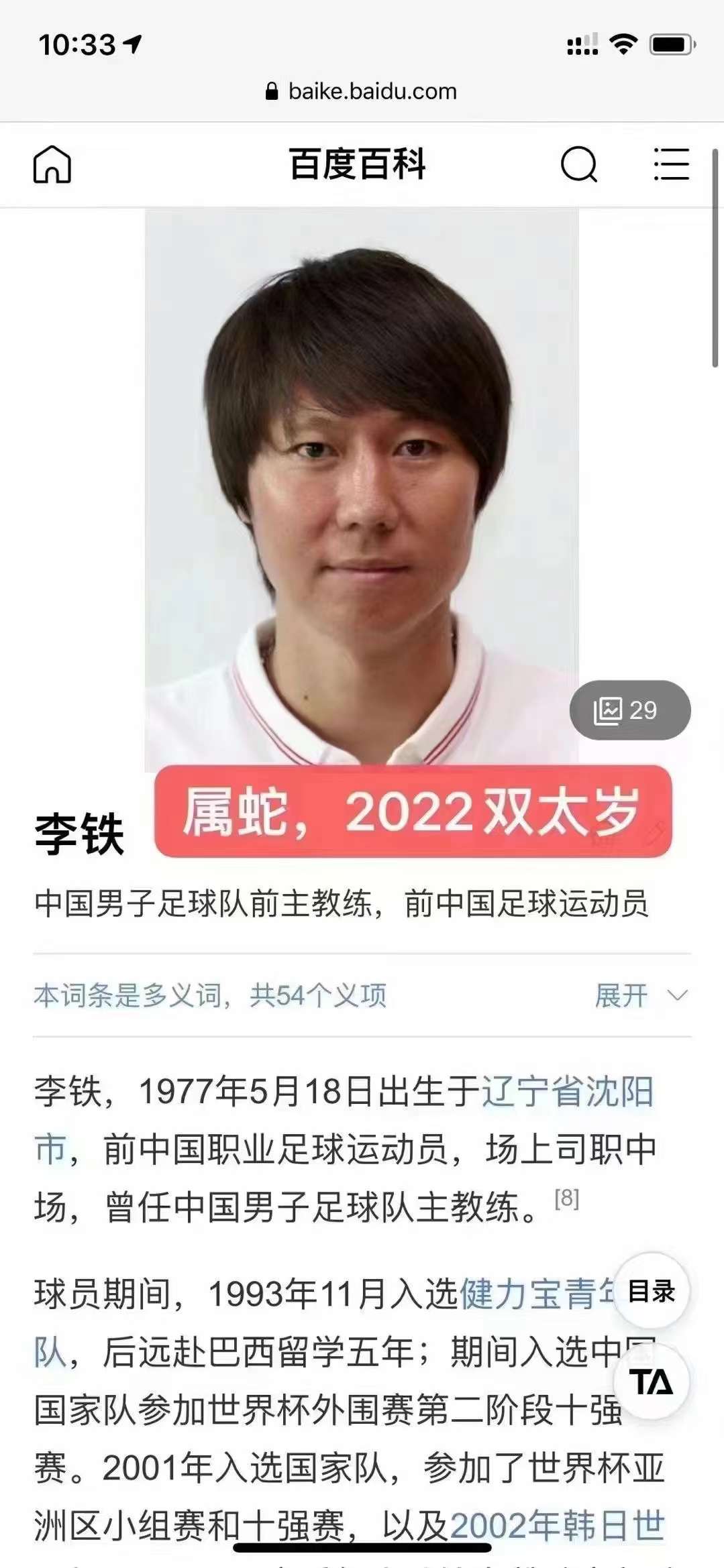Open the 辽宁省沈阳市 link

(x=567, y=1092)
